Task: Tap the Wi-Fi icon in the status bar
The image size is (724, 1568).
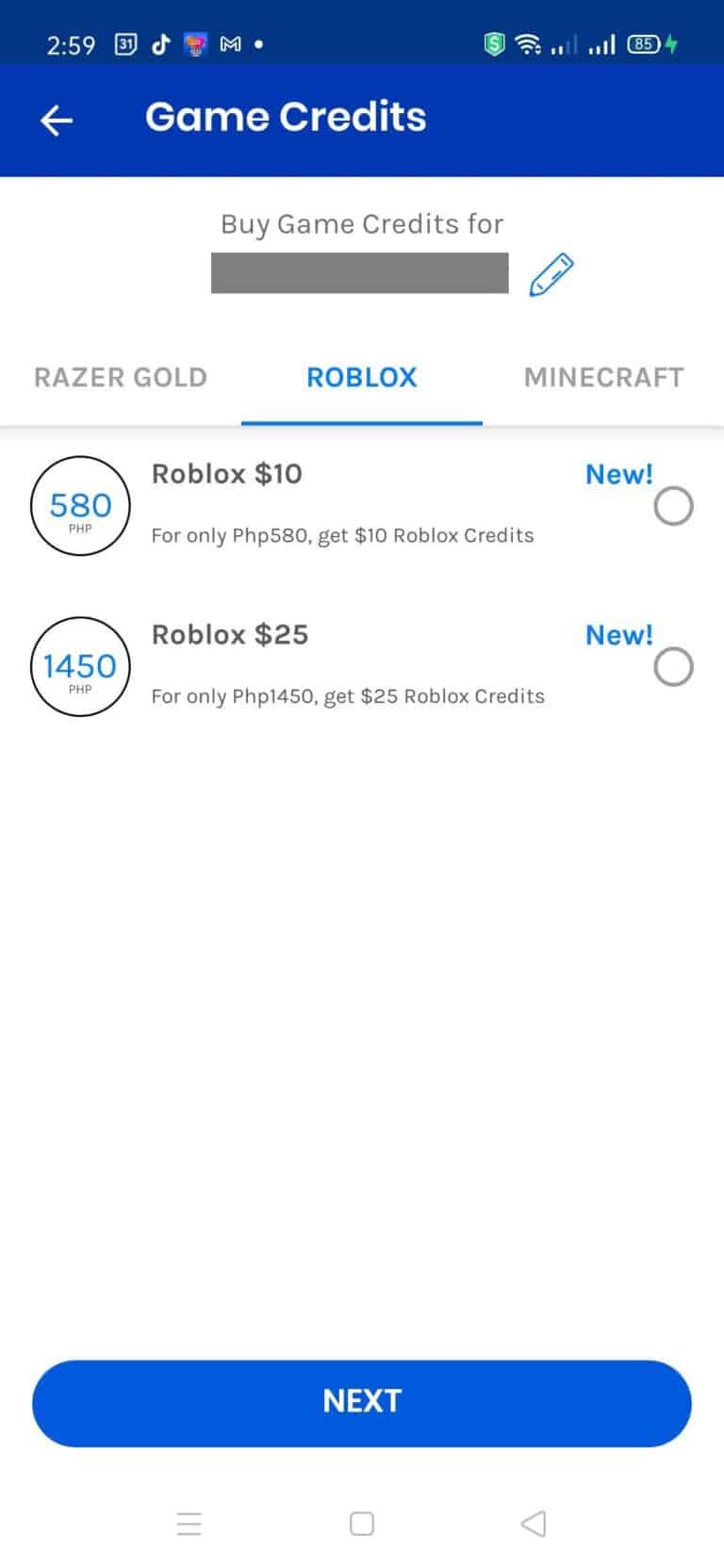Action: (x=526, y=43)
